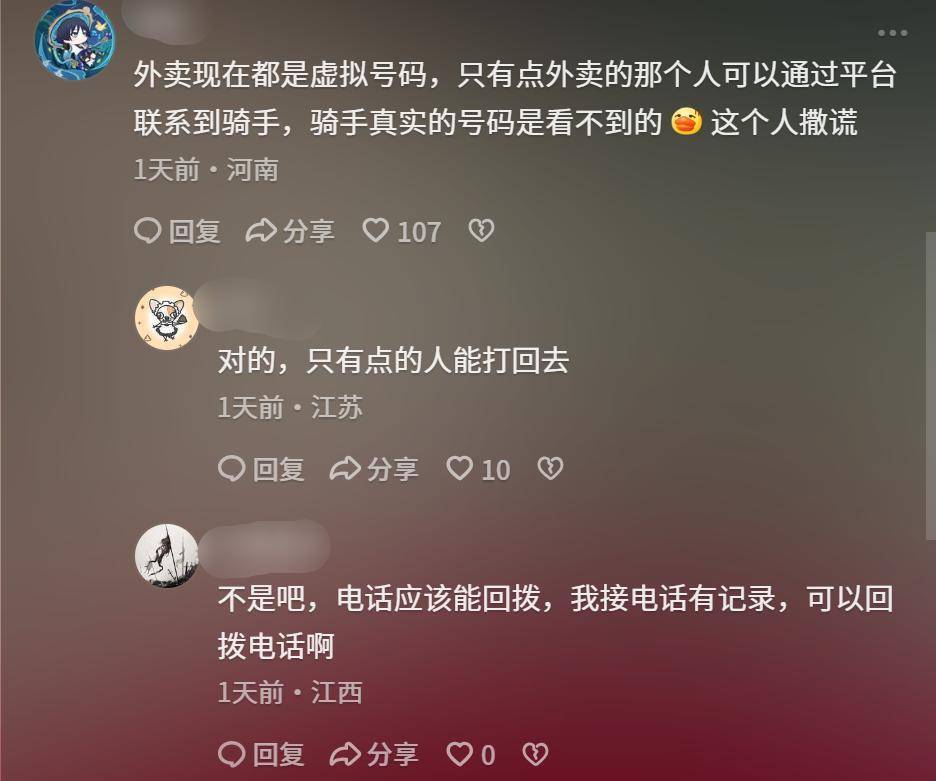Reply to the Jiangxi comment about callbacks
936x781 pixels.
click(x=261, y=753)
